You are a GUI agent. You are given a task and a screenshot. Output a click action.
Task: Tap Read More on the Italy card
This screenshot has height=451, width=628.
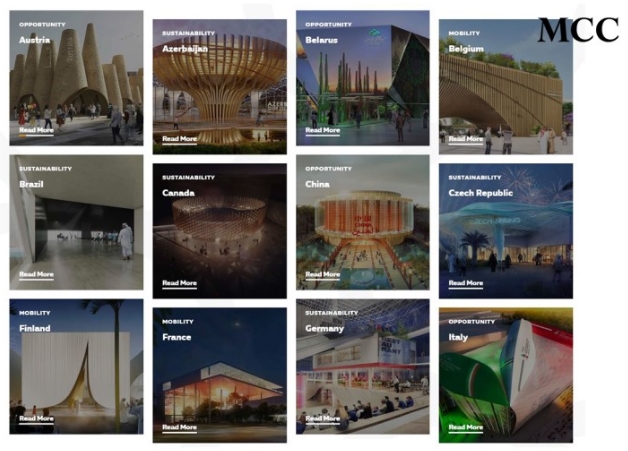[465, 427]
